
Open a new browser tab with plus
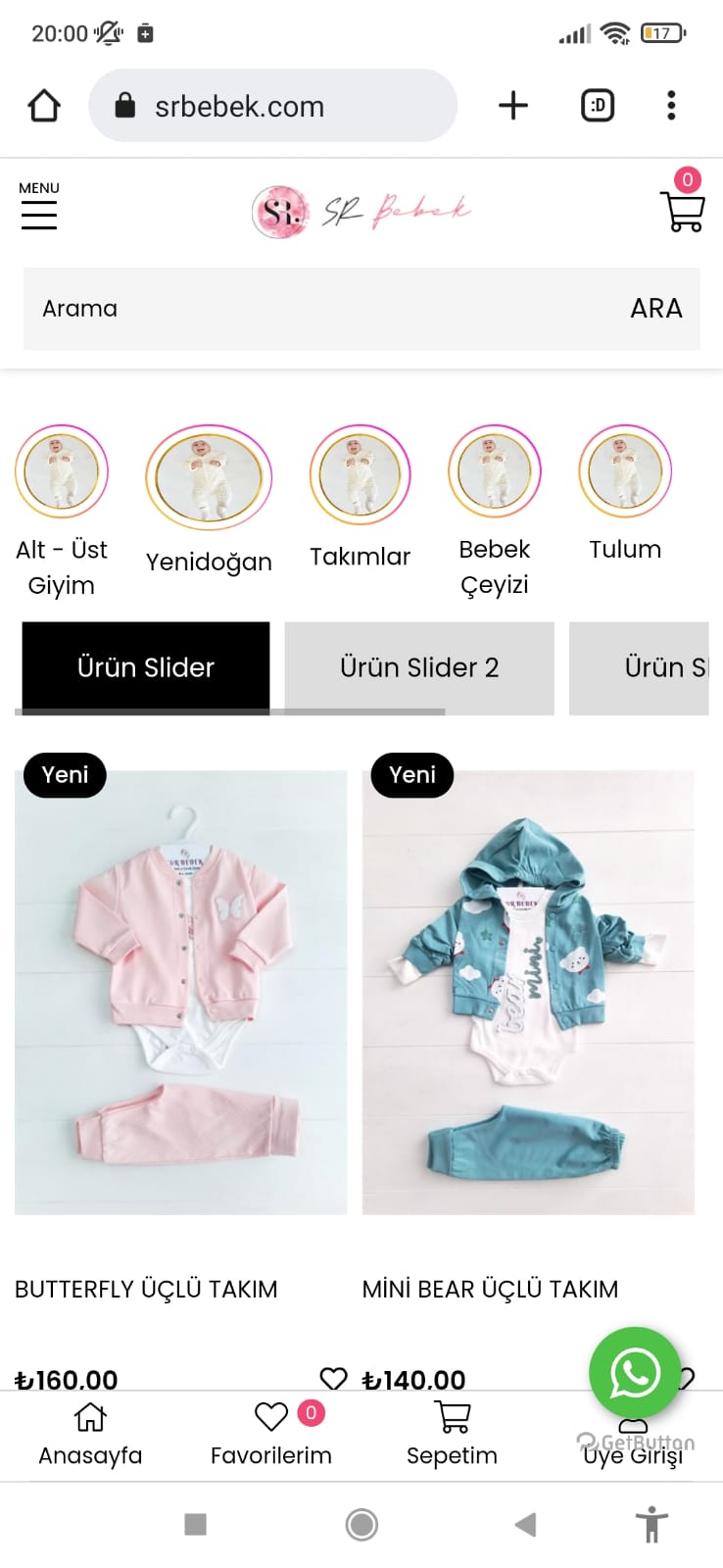click(513, 106)
